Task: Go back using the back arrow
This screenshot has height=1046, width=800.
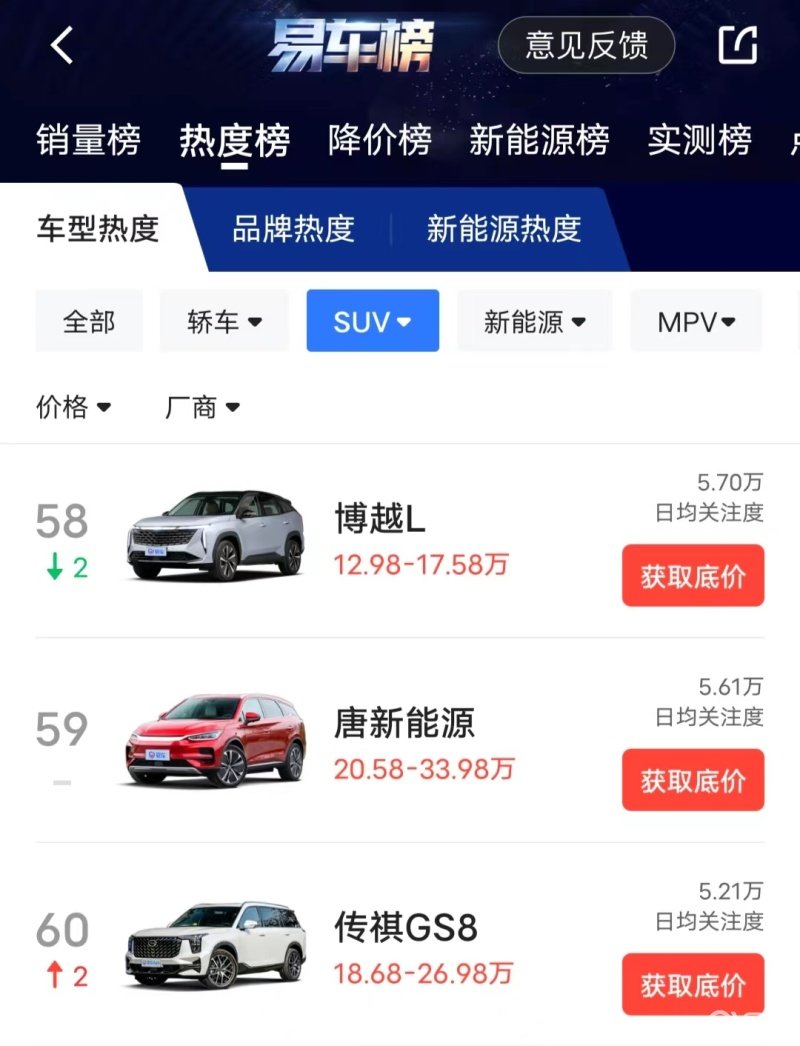Action: 62,46
